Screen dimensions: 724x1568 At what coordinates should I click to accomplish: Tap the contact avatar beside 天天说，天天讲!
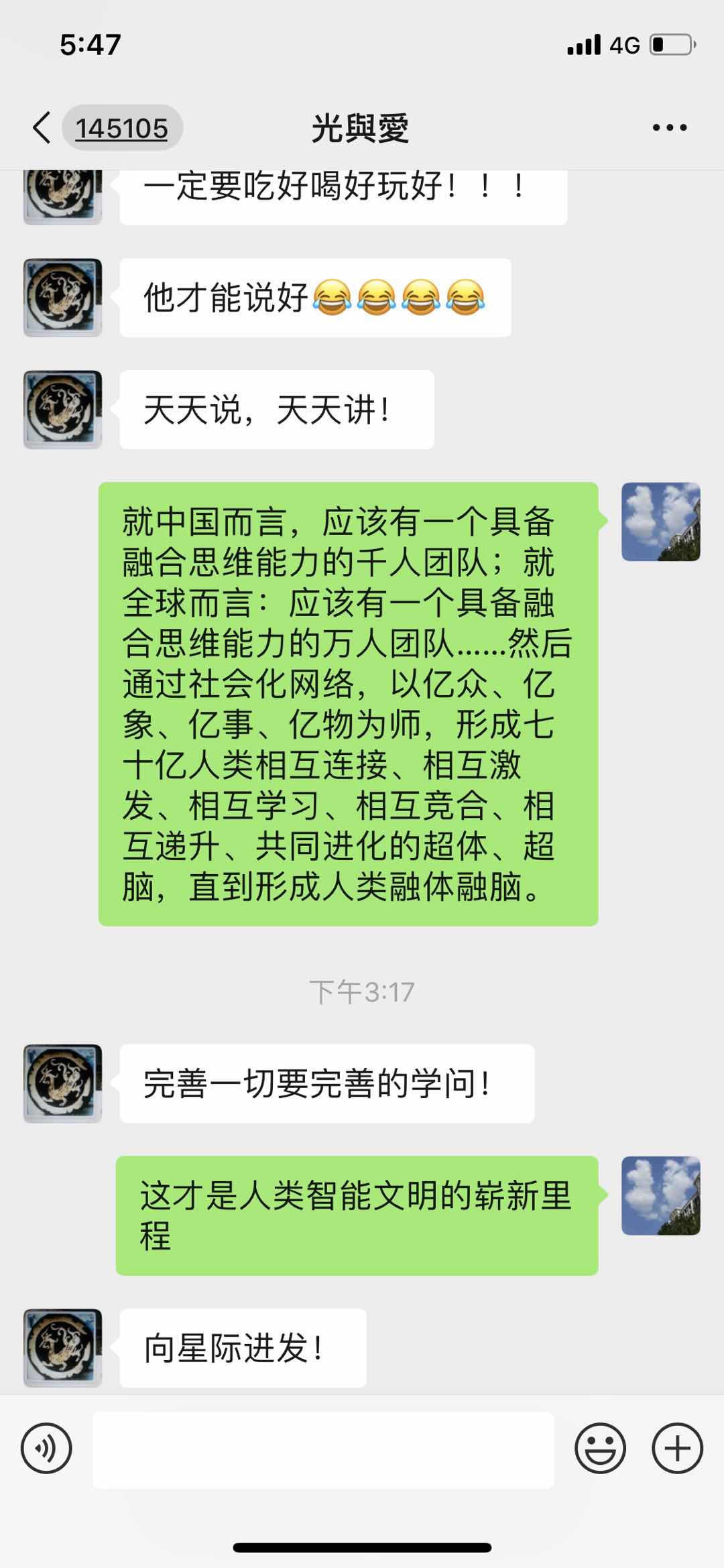63,410
